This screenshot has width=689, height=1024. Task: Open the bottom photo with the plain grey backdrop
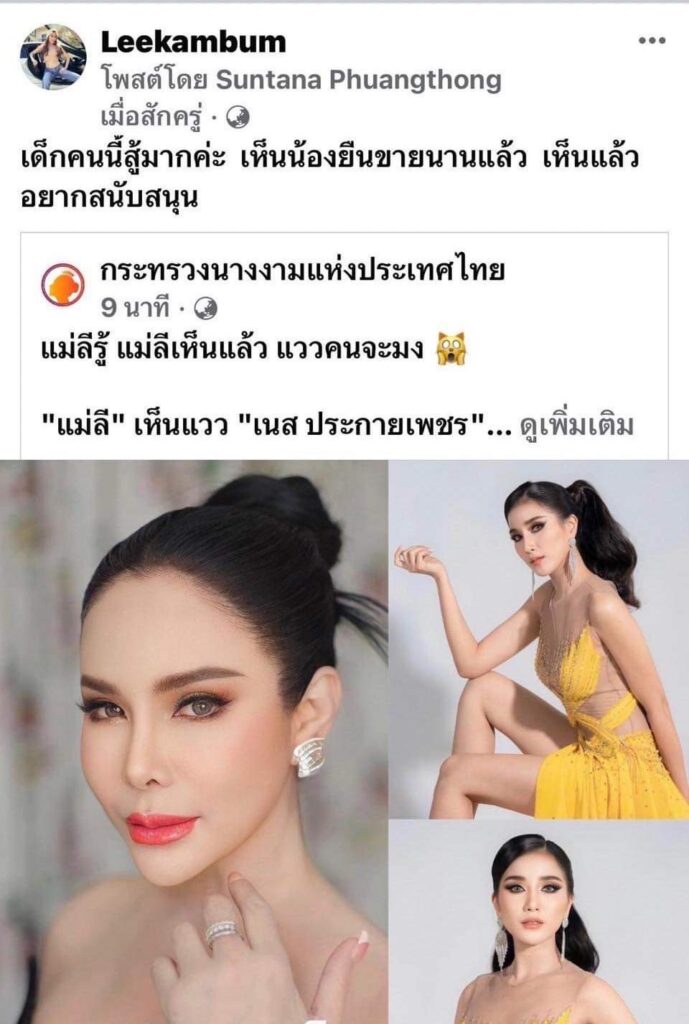click(539, 922)
